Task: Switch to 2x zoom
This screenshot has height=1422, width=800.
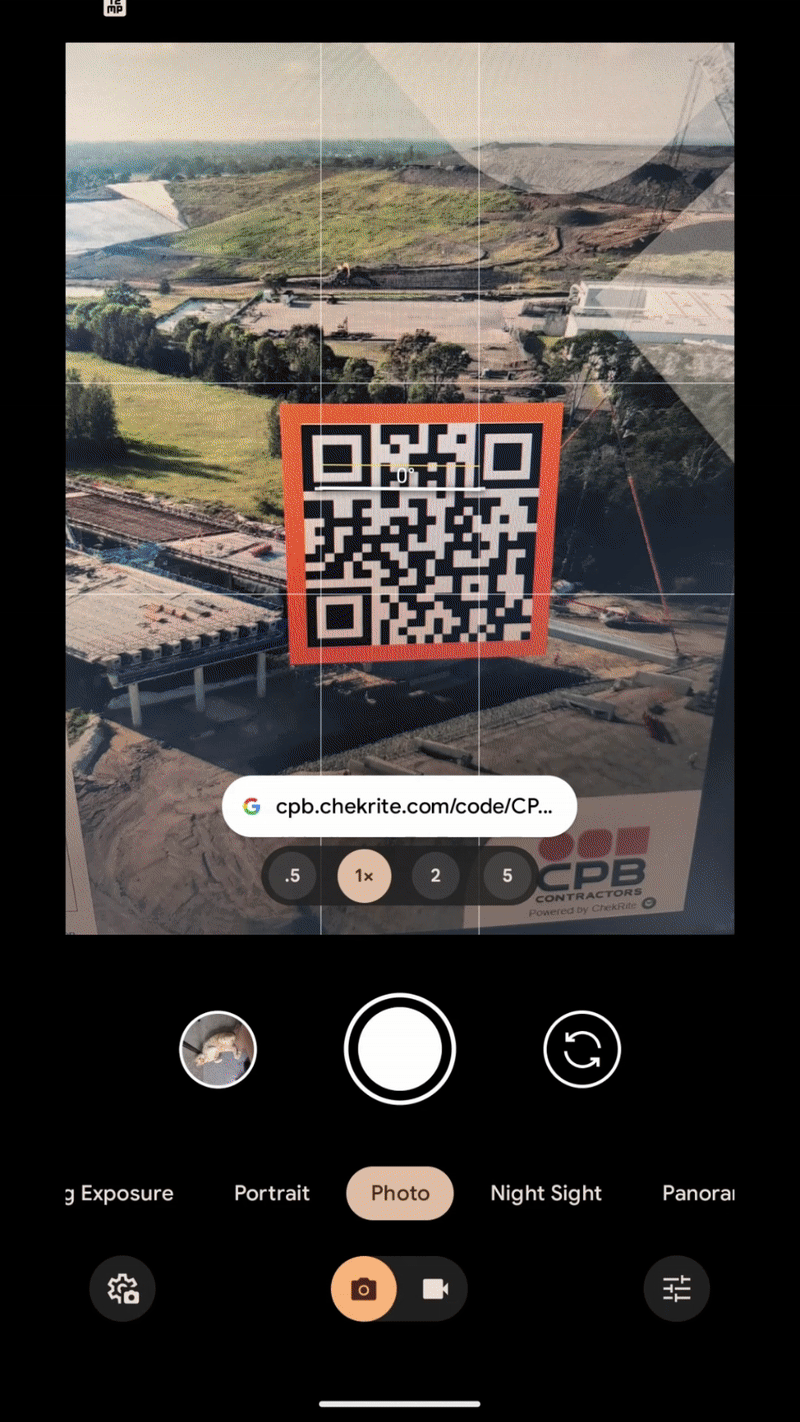Action: point(435,876)
